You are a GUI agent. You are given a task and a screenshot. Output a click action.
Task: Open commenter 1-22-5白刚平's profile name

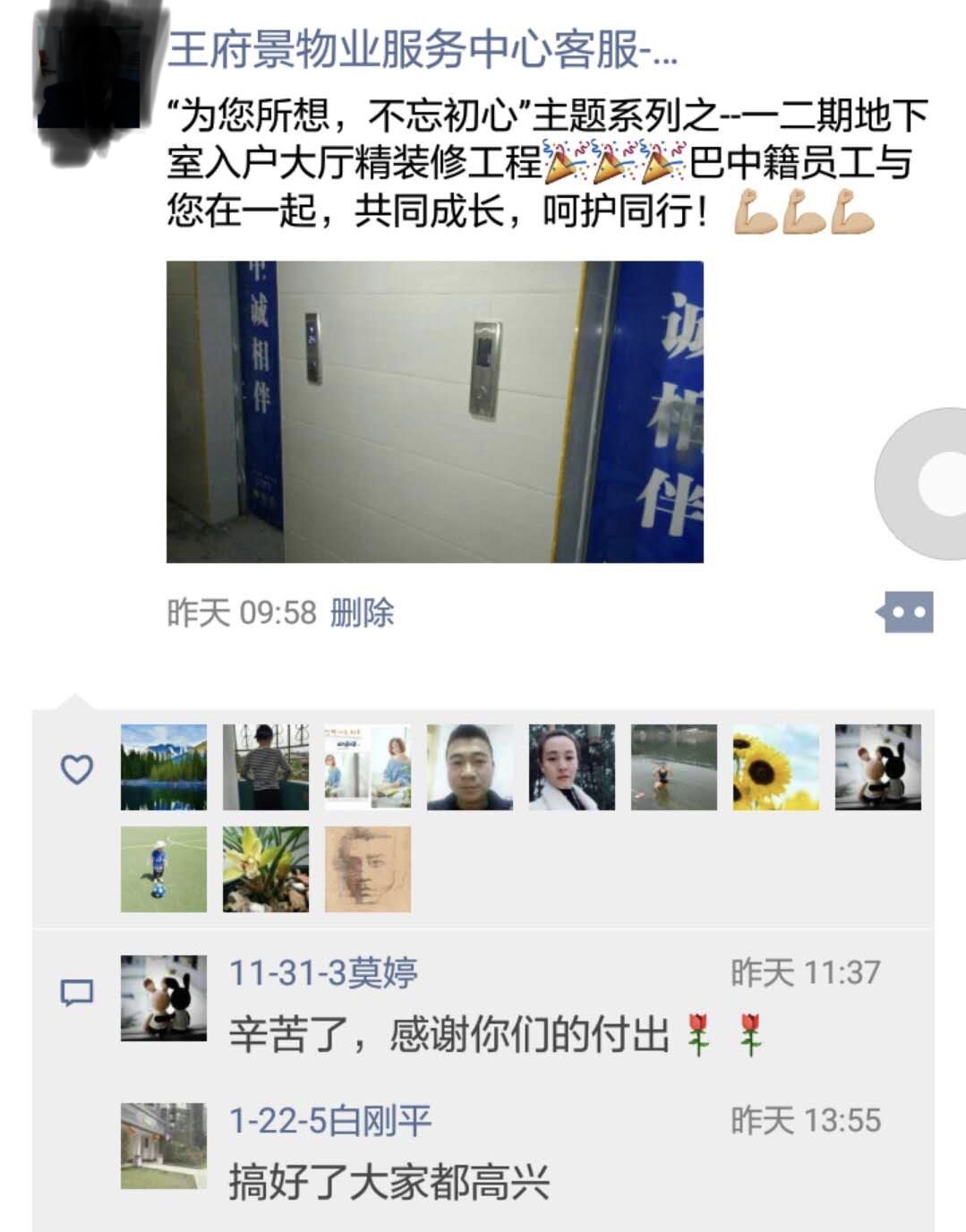(330, 1121)
